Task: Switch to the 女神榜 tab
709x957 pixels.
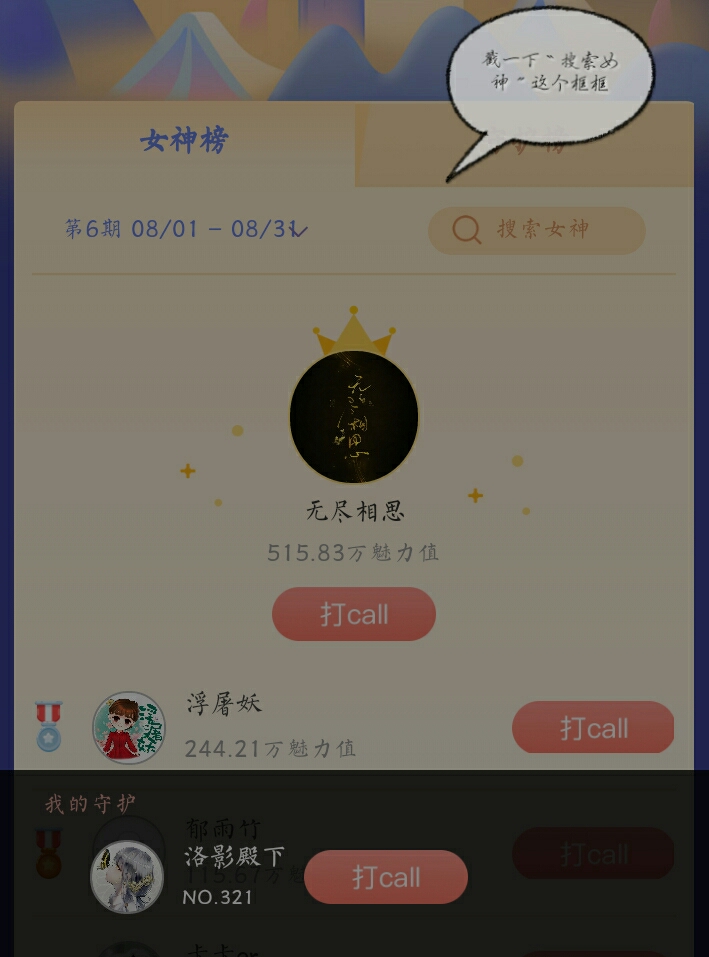Action: [184, 141]
